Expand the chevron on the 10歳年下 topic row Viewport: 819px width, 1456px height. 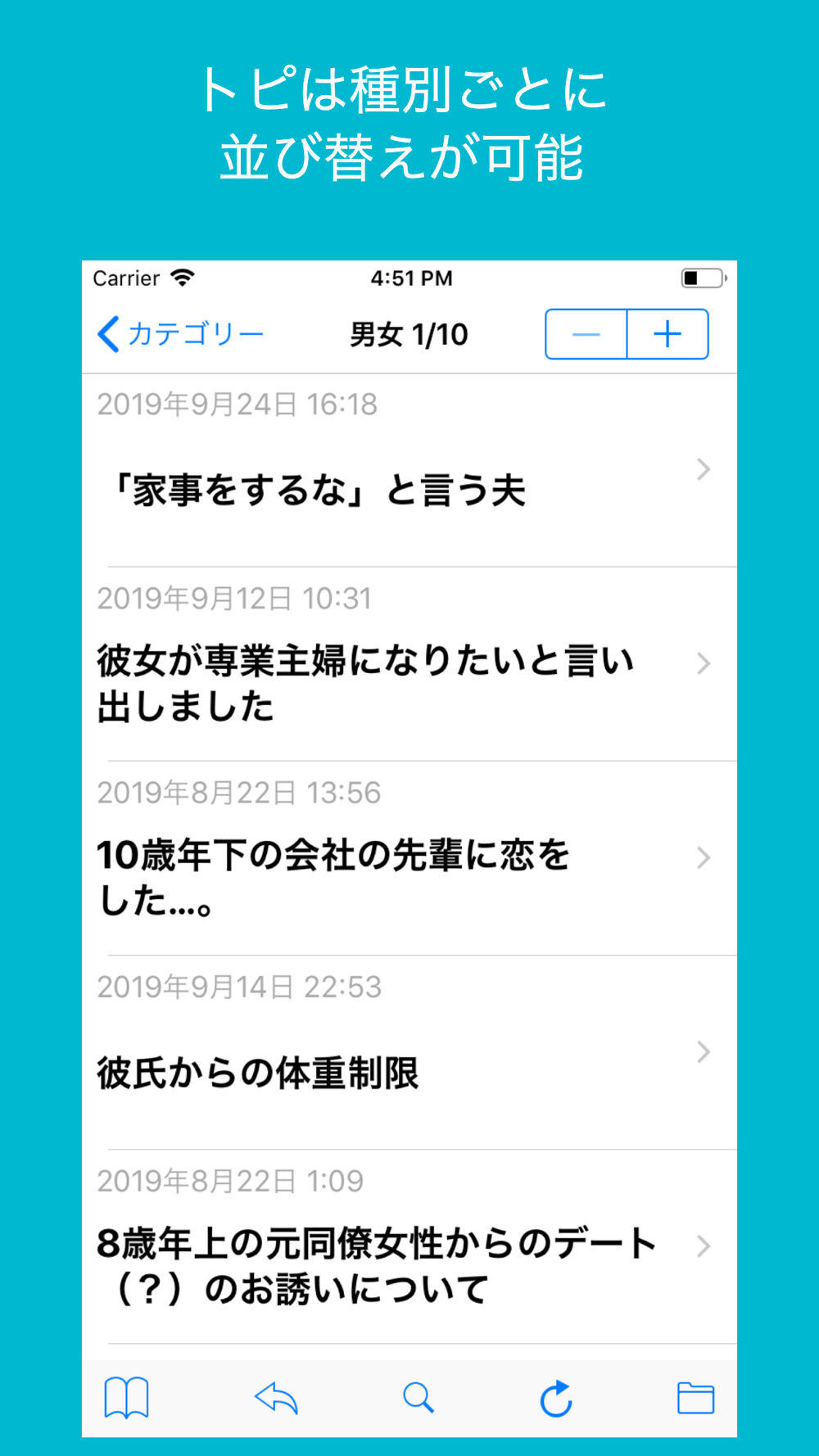pos(703,857)
